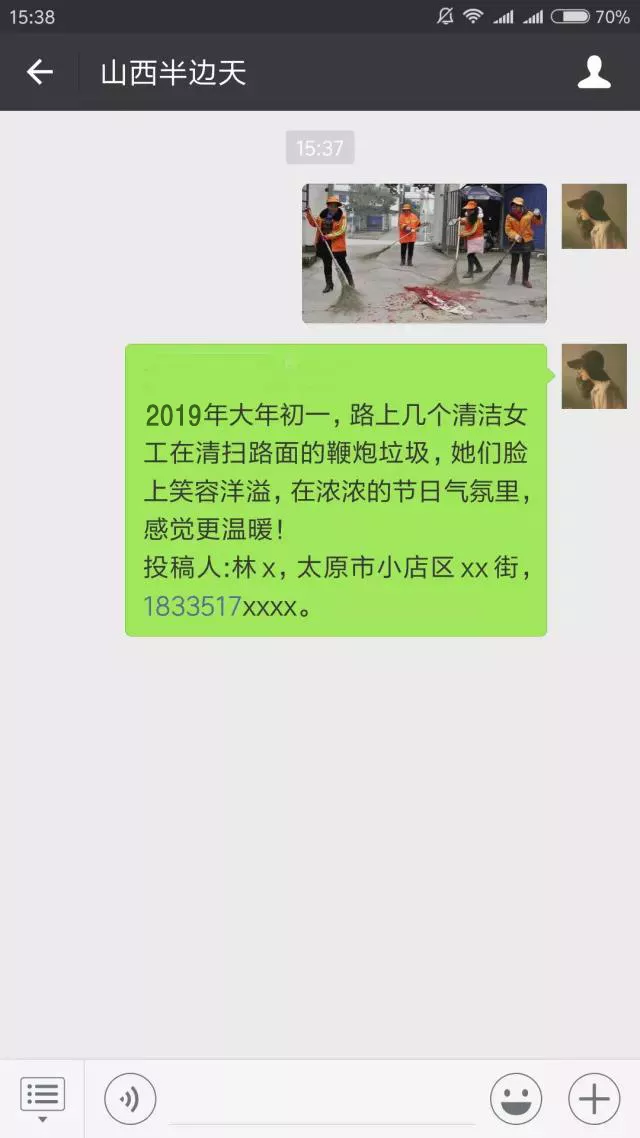Switch to the official account menu
This screenshot has height=1138, width=640.
click(x=42, y=1098)
